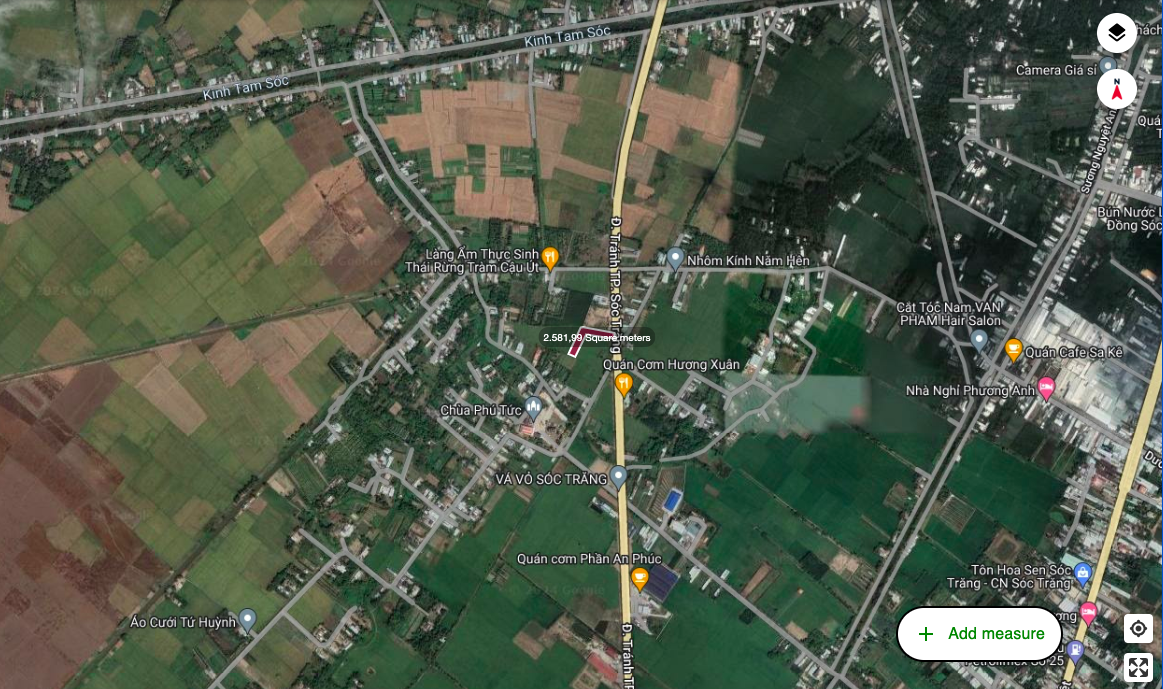Image resolution: width=1163 pixels, height=689 pixels.
Task: Tap the Quán Cafe Sa Kê marker
Action: pos(1013,350)
